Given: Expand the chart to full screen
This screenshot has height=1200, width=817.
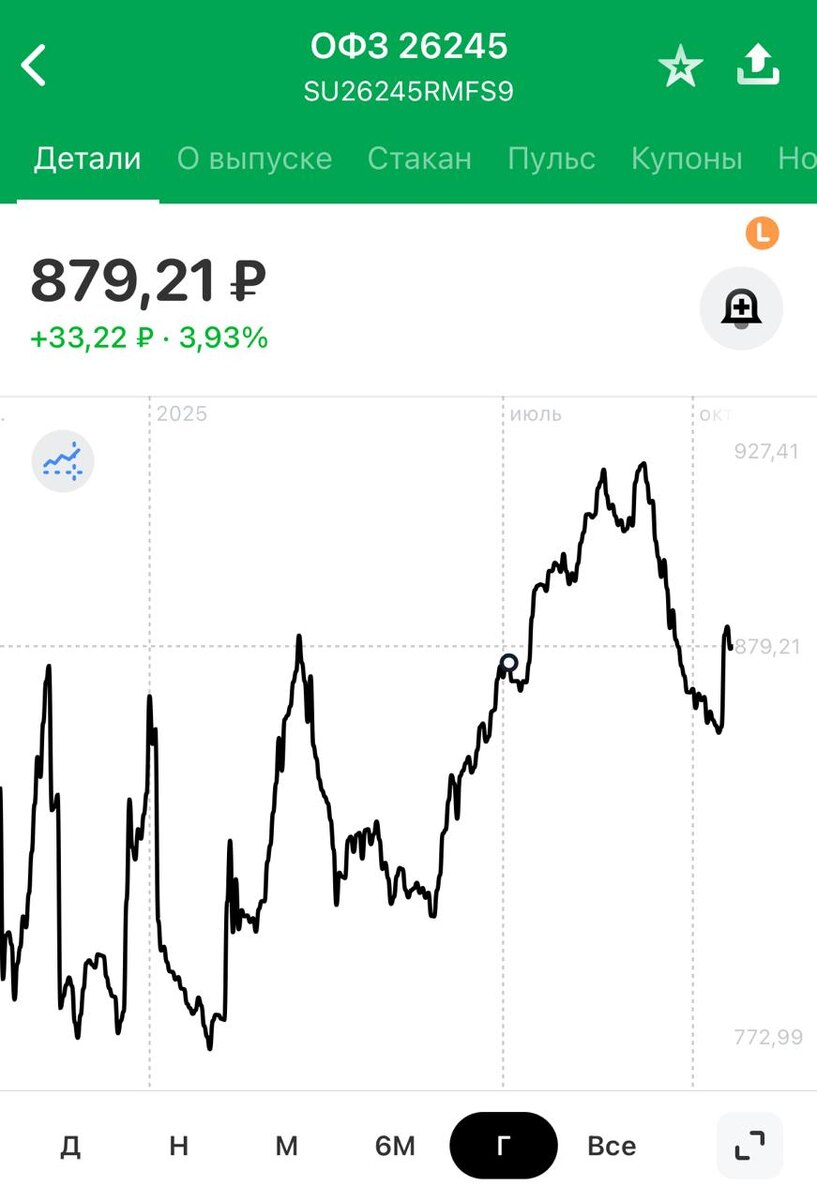Looking at the screenshot, I should pyautogui.click(x=750, y=1146).
